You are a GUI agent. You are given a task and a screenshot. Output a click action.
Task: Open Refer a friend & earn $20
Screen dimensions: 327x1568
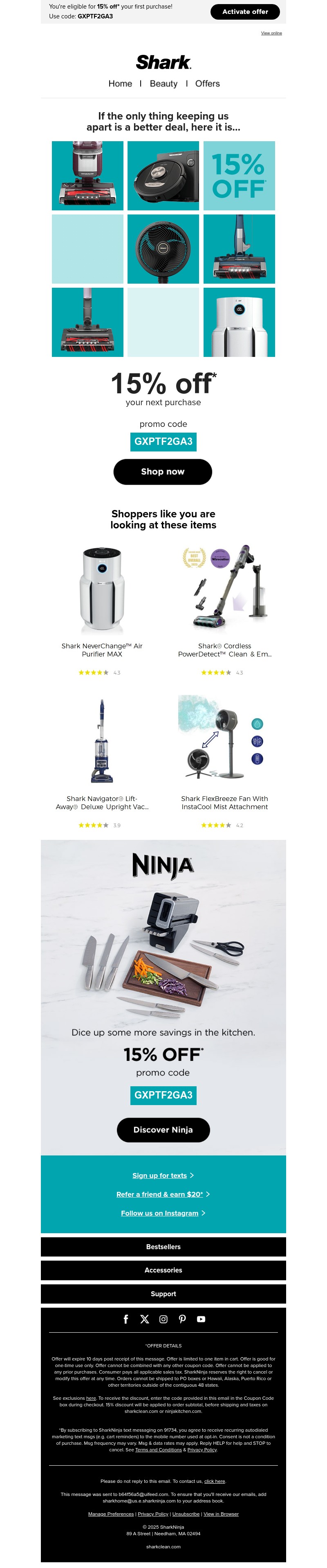[x=159, y=1194]
